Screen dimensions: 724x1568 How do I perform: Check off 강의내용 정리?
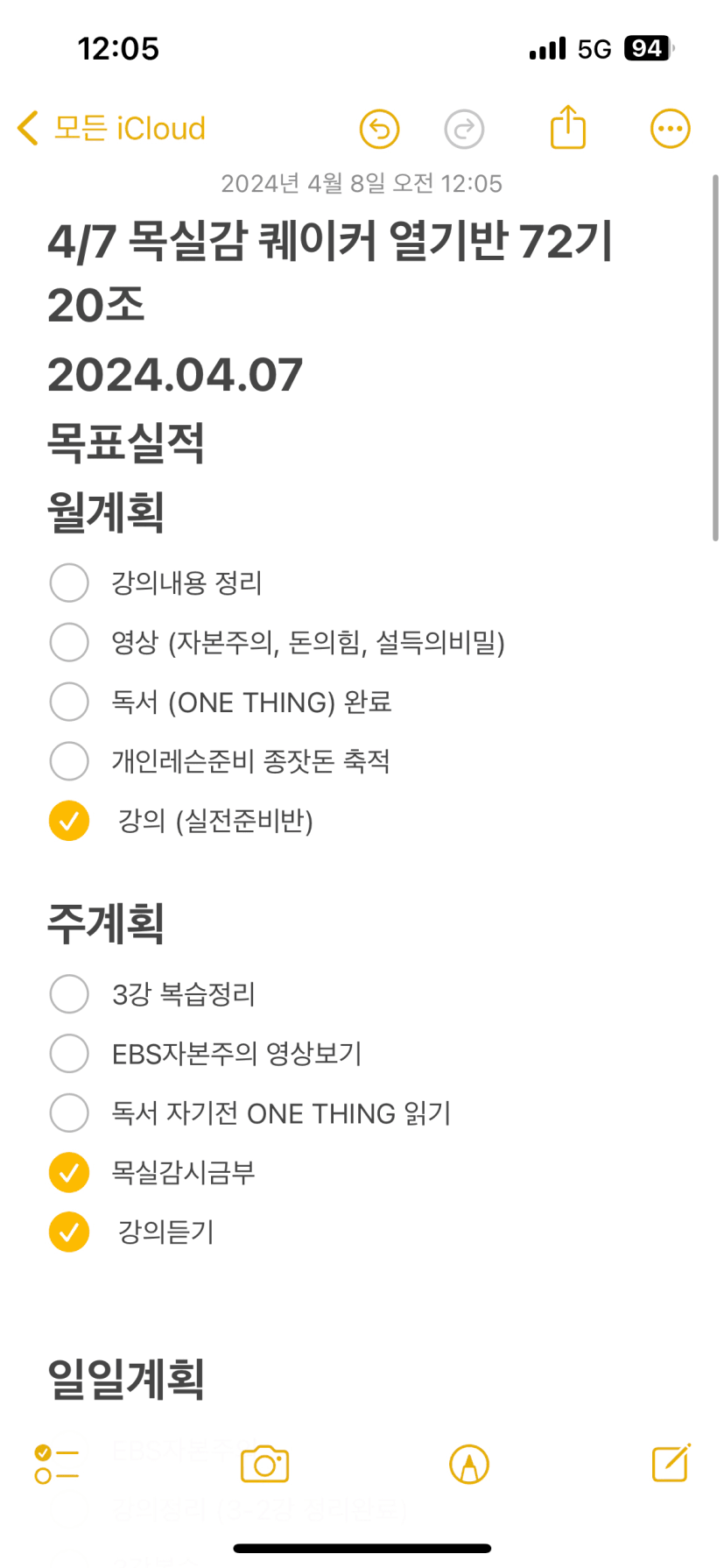[x=69, y=583]
